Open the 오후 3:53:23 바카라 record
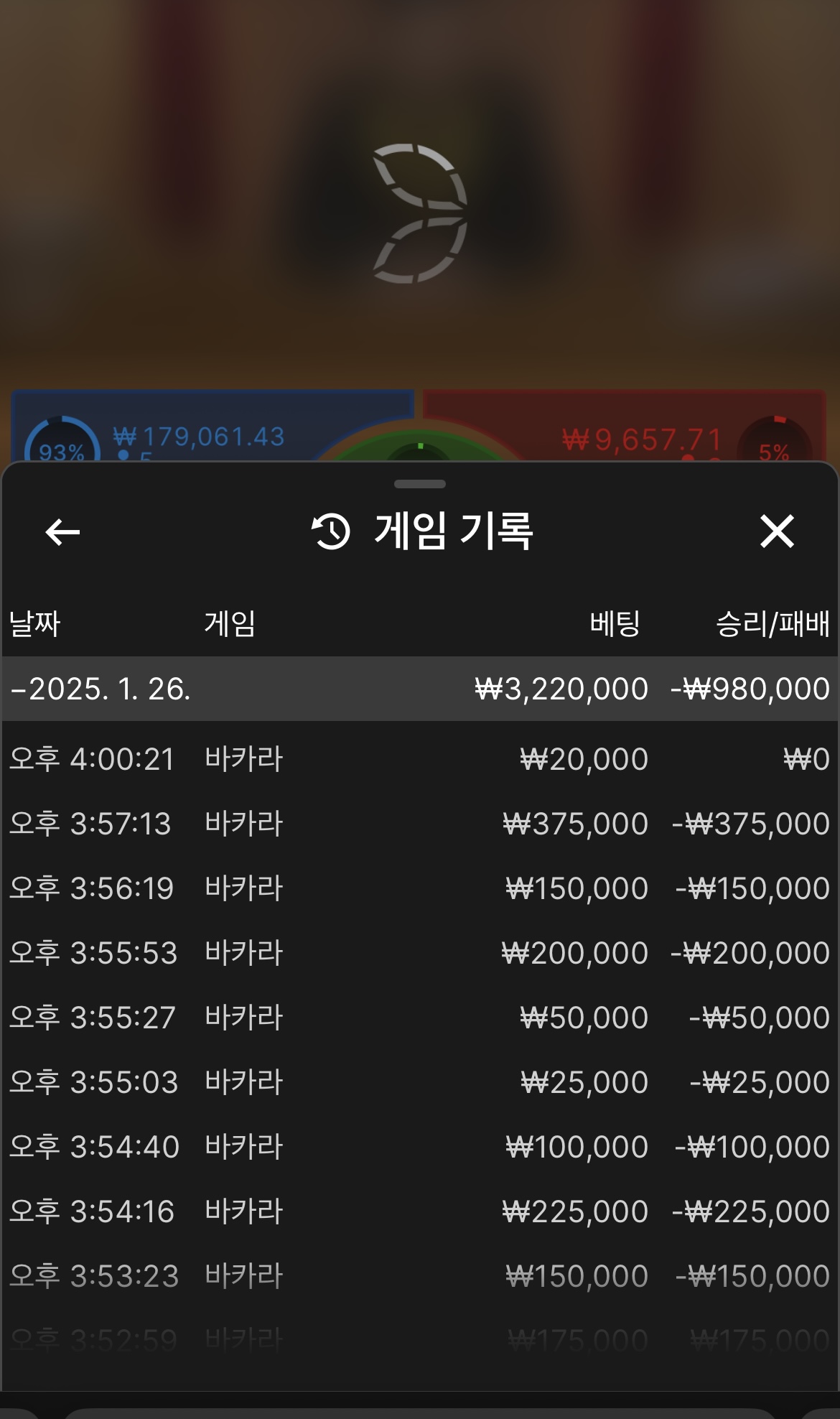 pos(419,1276)
